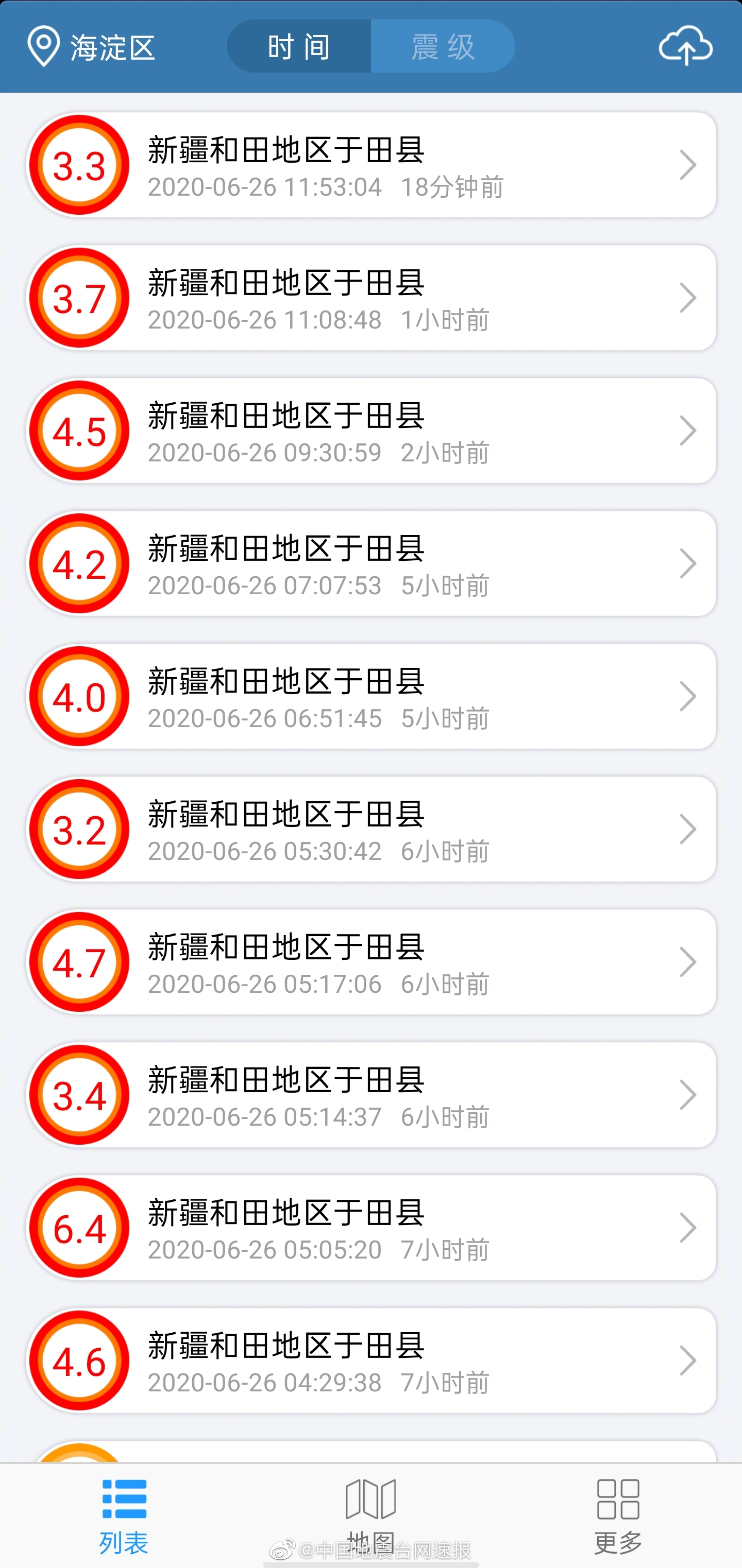The height and width of the screenshot is (1568, 742).
Task: Show details of the 4.6 quake at 04:29:38
Action: pyautogui.click(x=372, y=1360)
